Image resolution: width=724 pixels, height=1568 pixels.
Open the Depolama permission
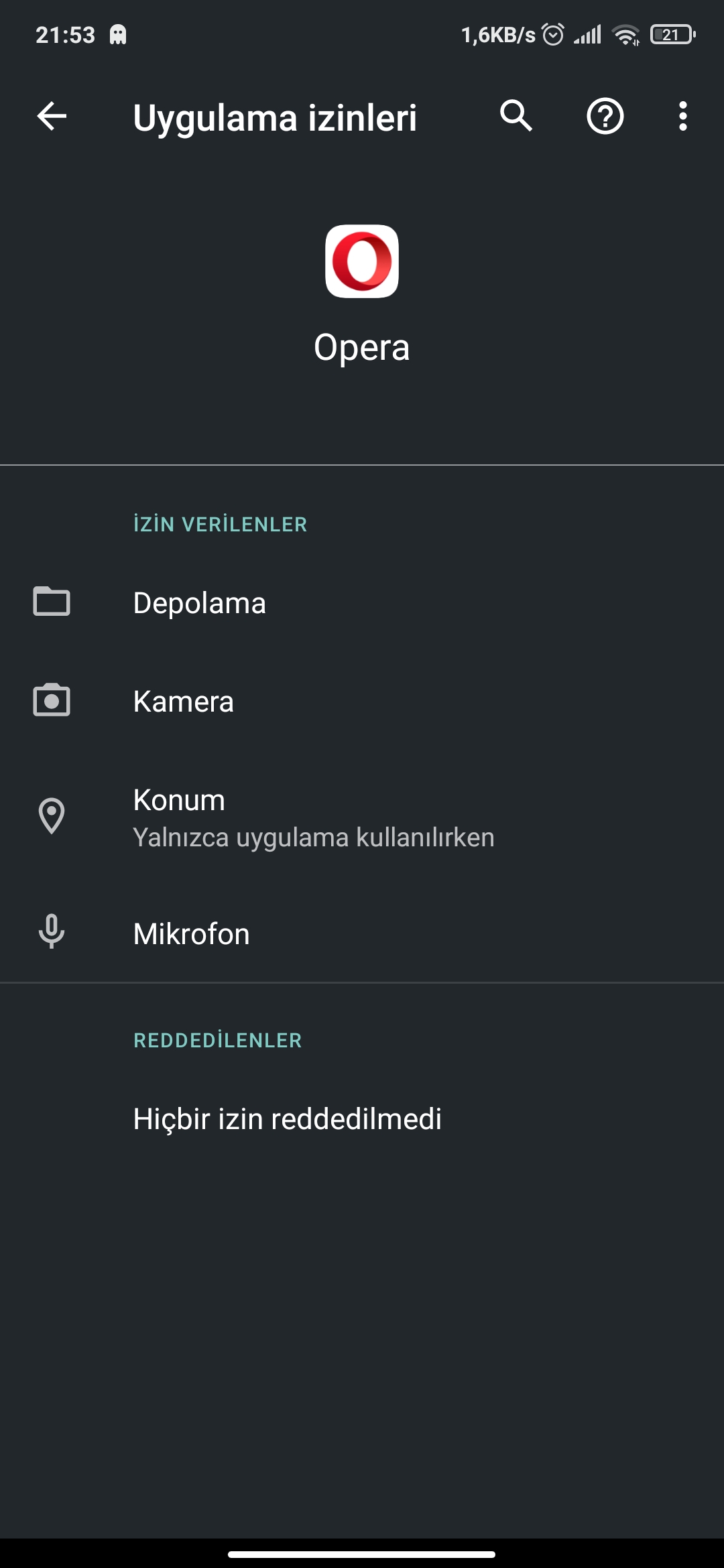pyautogui.click(x=362, y=602)
